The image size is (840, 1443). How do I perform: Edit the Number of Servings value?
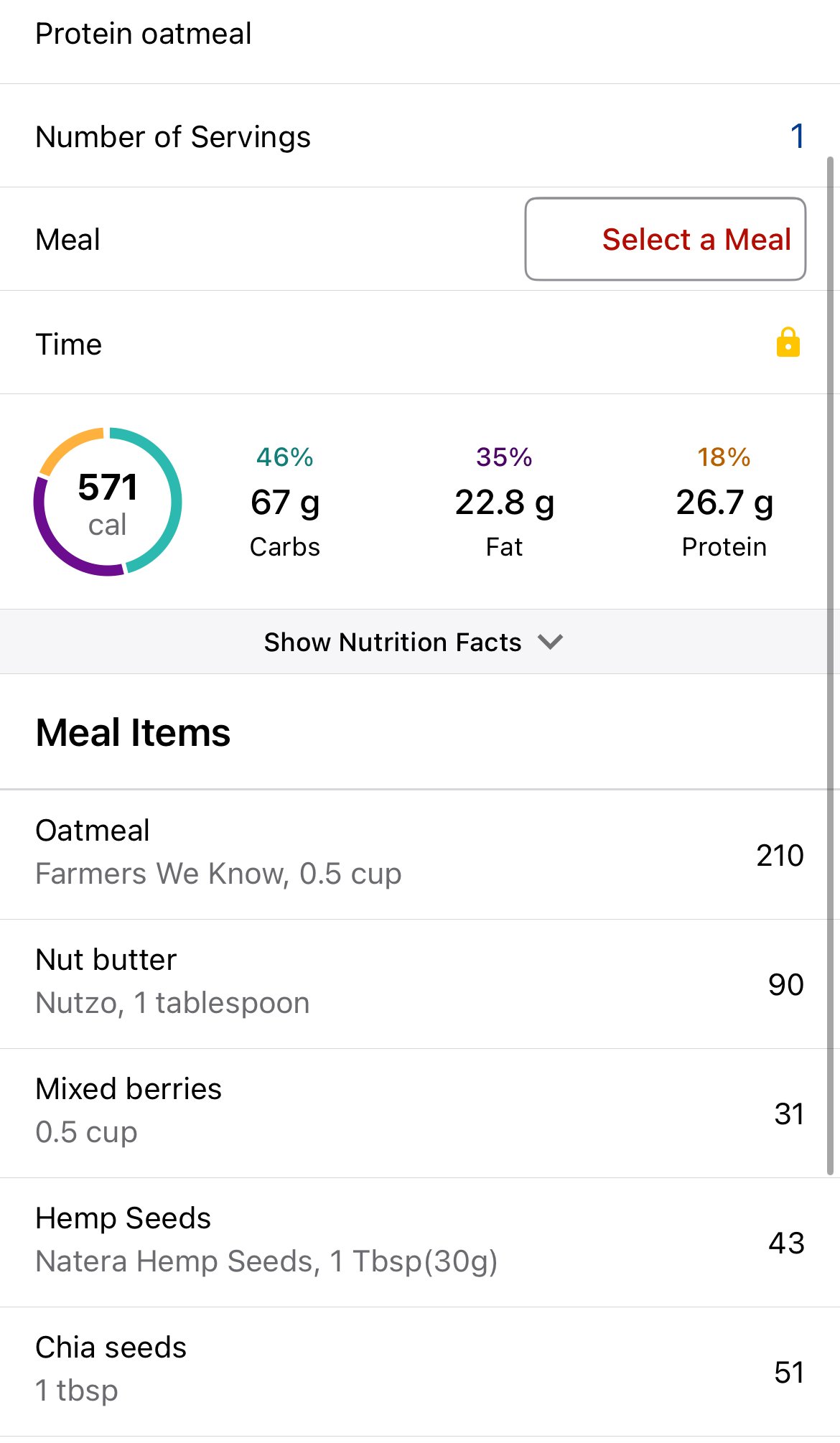796,136
